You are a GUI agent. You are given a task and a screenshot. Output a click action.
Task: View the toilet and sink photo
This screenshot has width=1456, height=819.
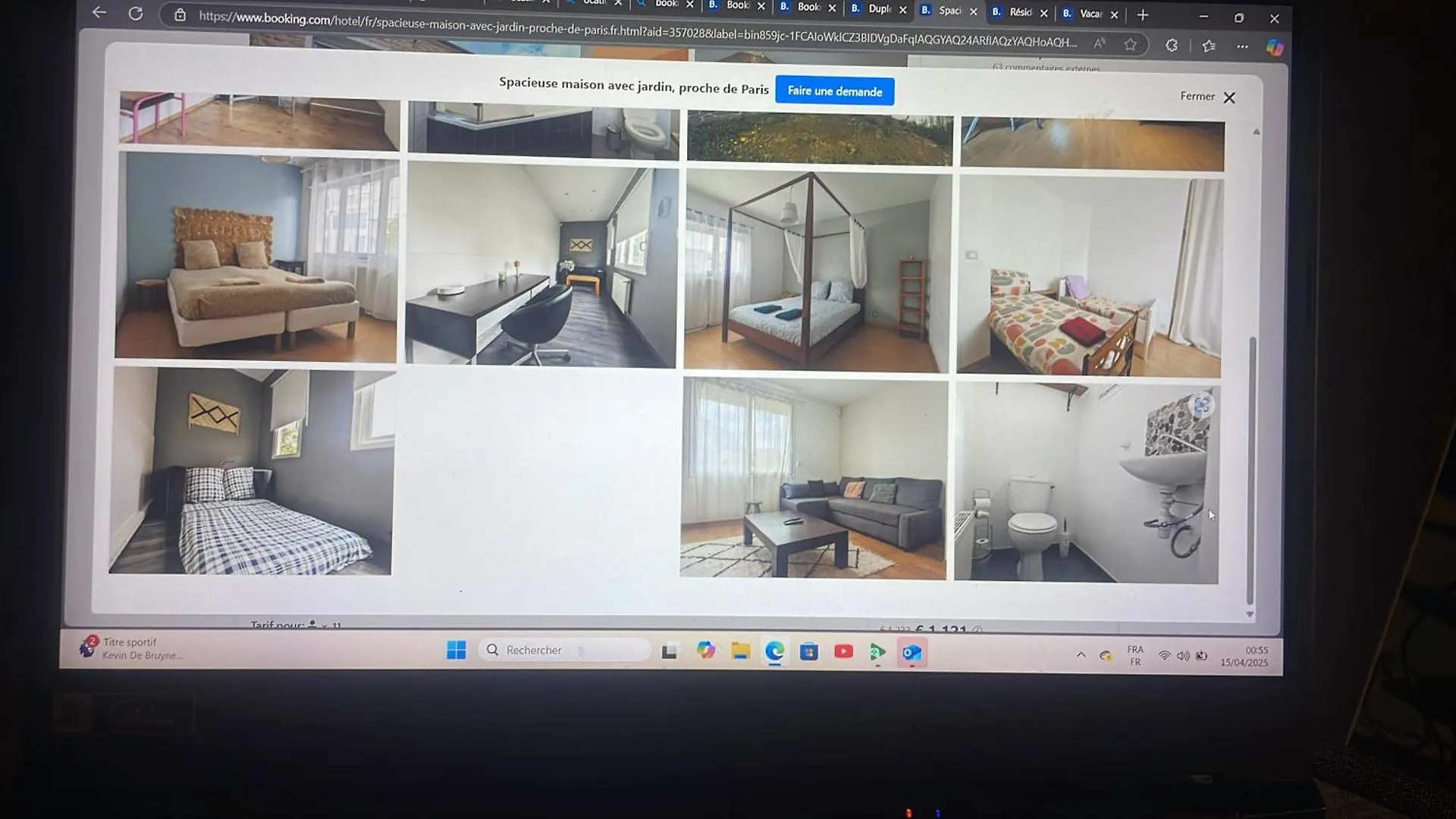coord(1086,484)
